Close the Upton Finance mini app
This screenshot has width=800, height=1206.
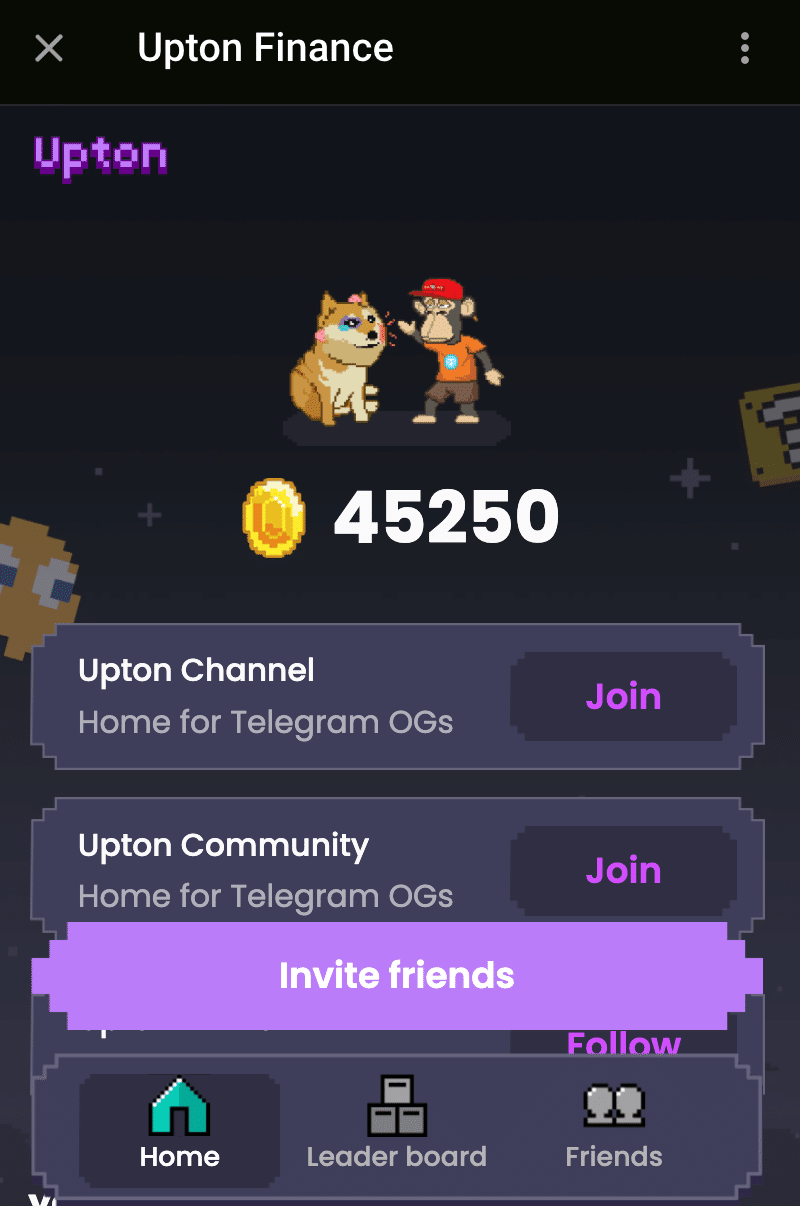click(x=48, y=48)
